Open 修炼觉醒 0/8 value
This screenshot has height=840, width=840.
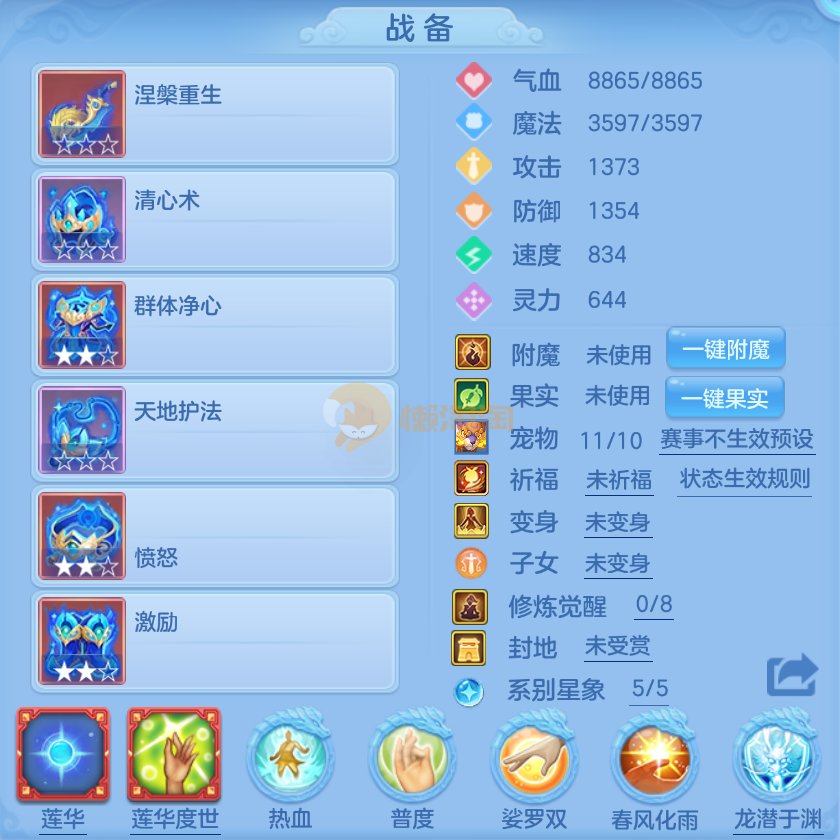pyautogui.click(x=654, y=605)
